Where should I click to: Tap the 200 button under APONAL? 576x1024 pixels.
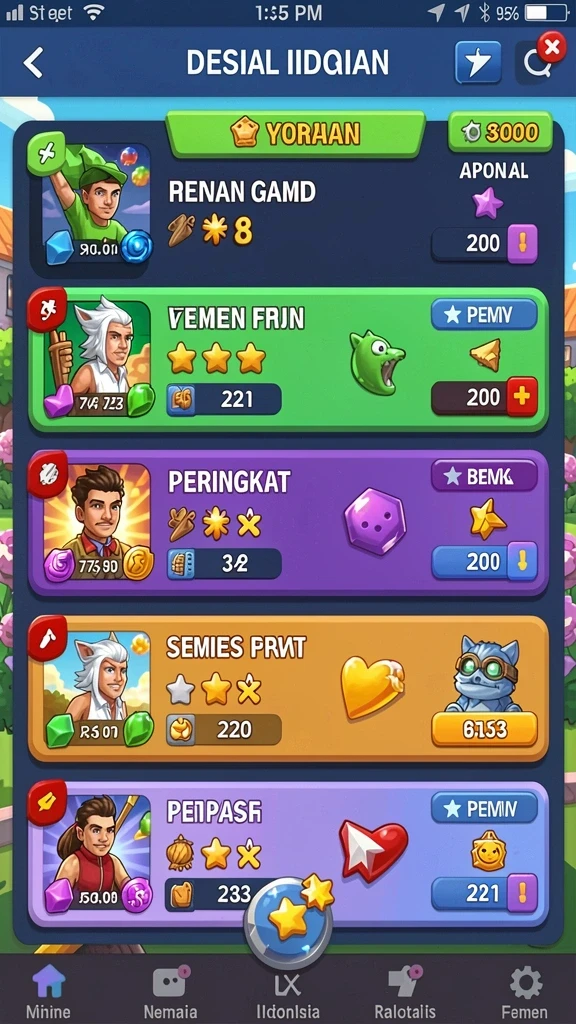(484, 244)
